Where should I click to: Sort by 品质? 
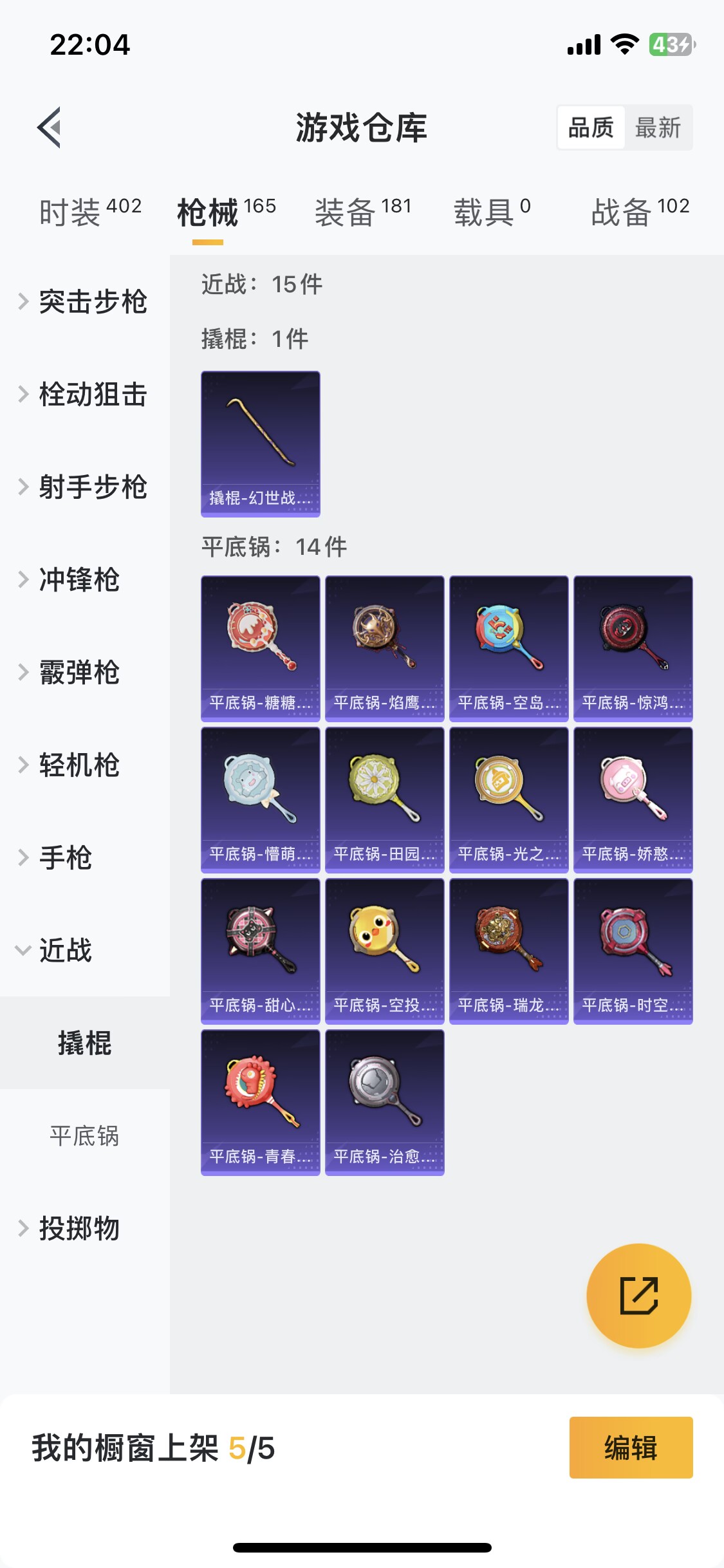pos(591,127)
